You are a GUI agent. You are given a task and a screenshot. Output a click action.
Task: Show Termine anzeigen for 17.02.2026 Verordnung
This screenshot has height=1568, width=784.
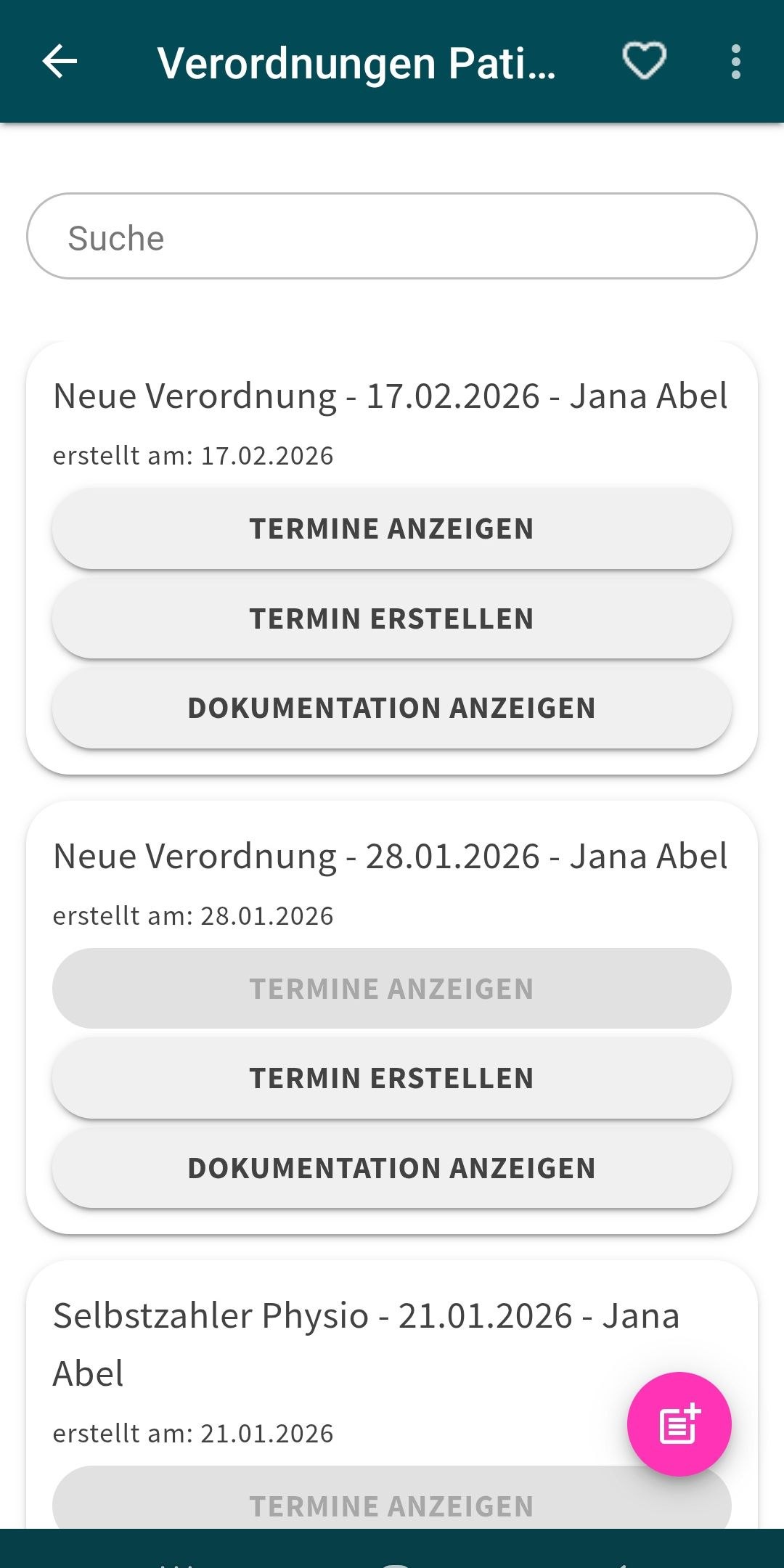click(x=392, y=528)
